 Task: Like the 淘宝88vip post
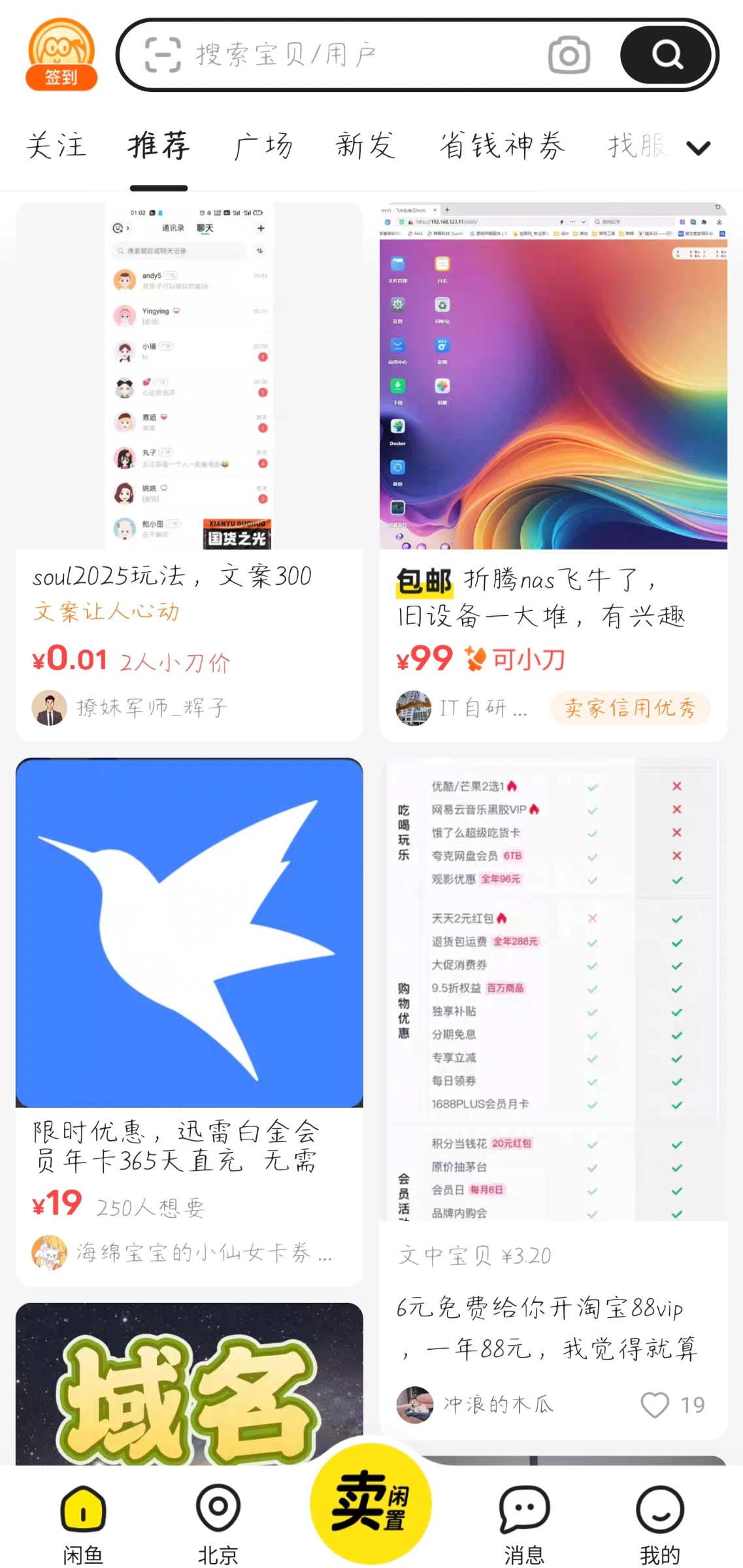(x=655, y=1405)
